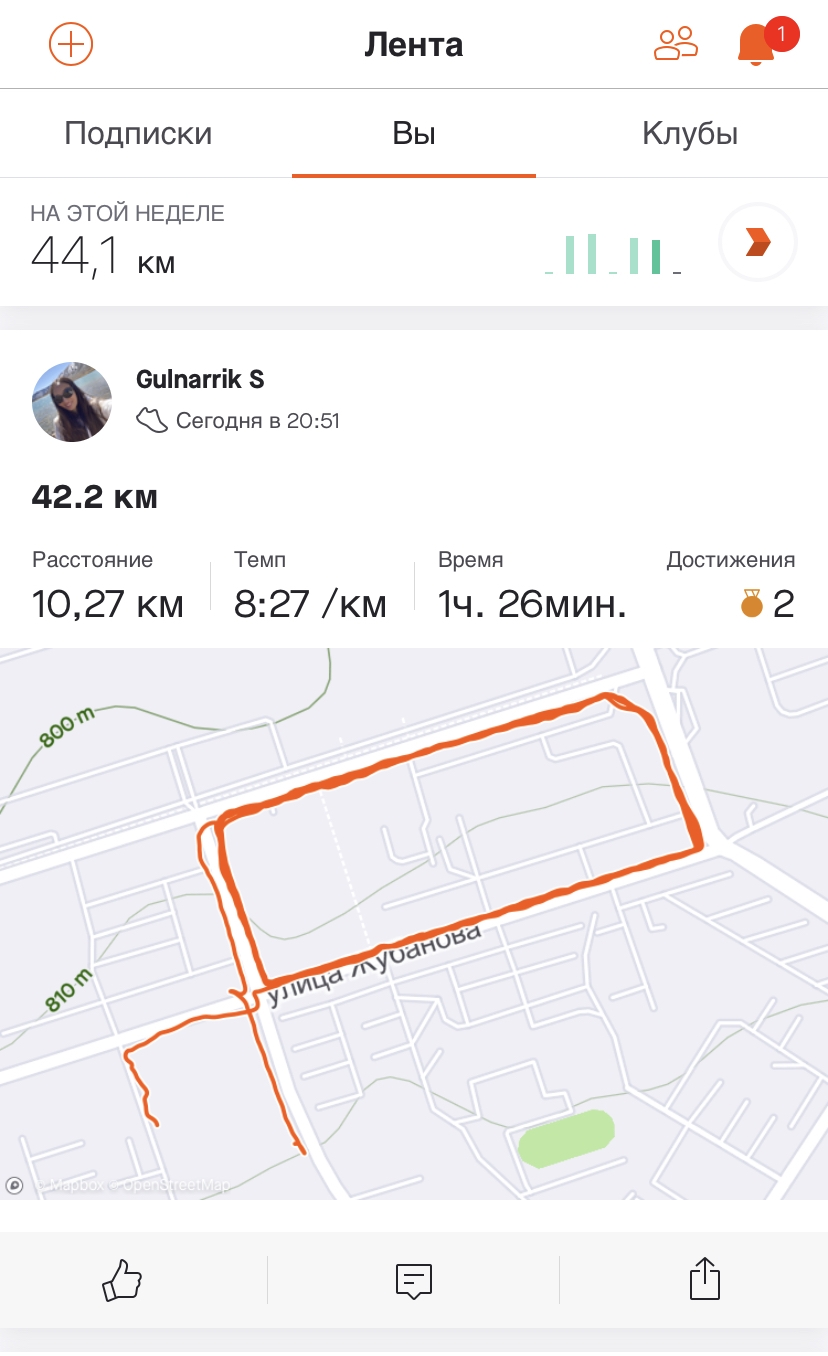Switch to the Подписки tab
This screenshot has width=828, height=1356.
pos(138,134)
